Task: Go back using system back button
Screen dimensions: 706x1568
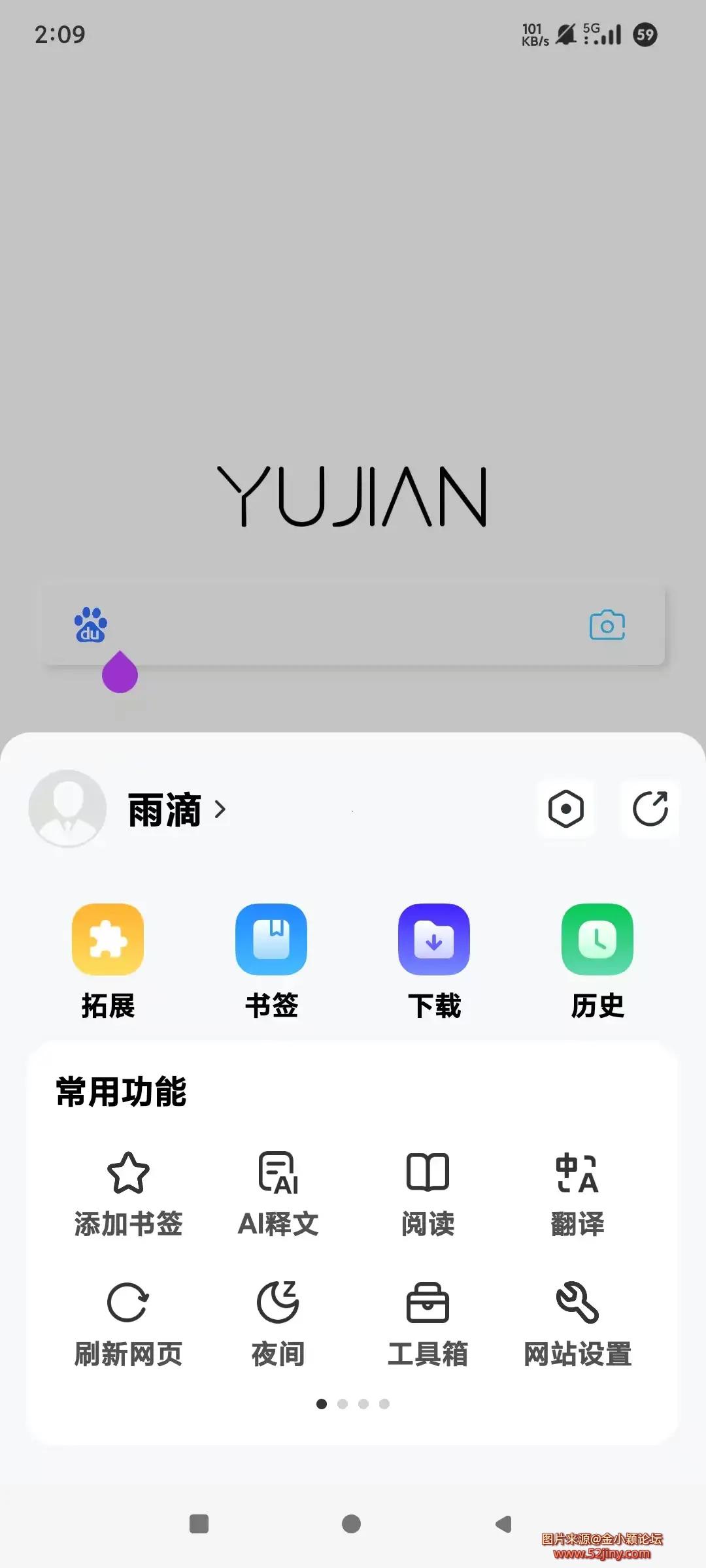Action: click(x=503, y=1524)
